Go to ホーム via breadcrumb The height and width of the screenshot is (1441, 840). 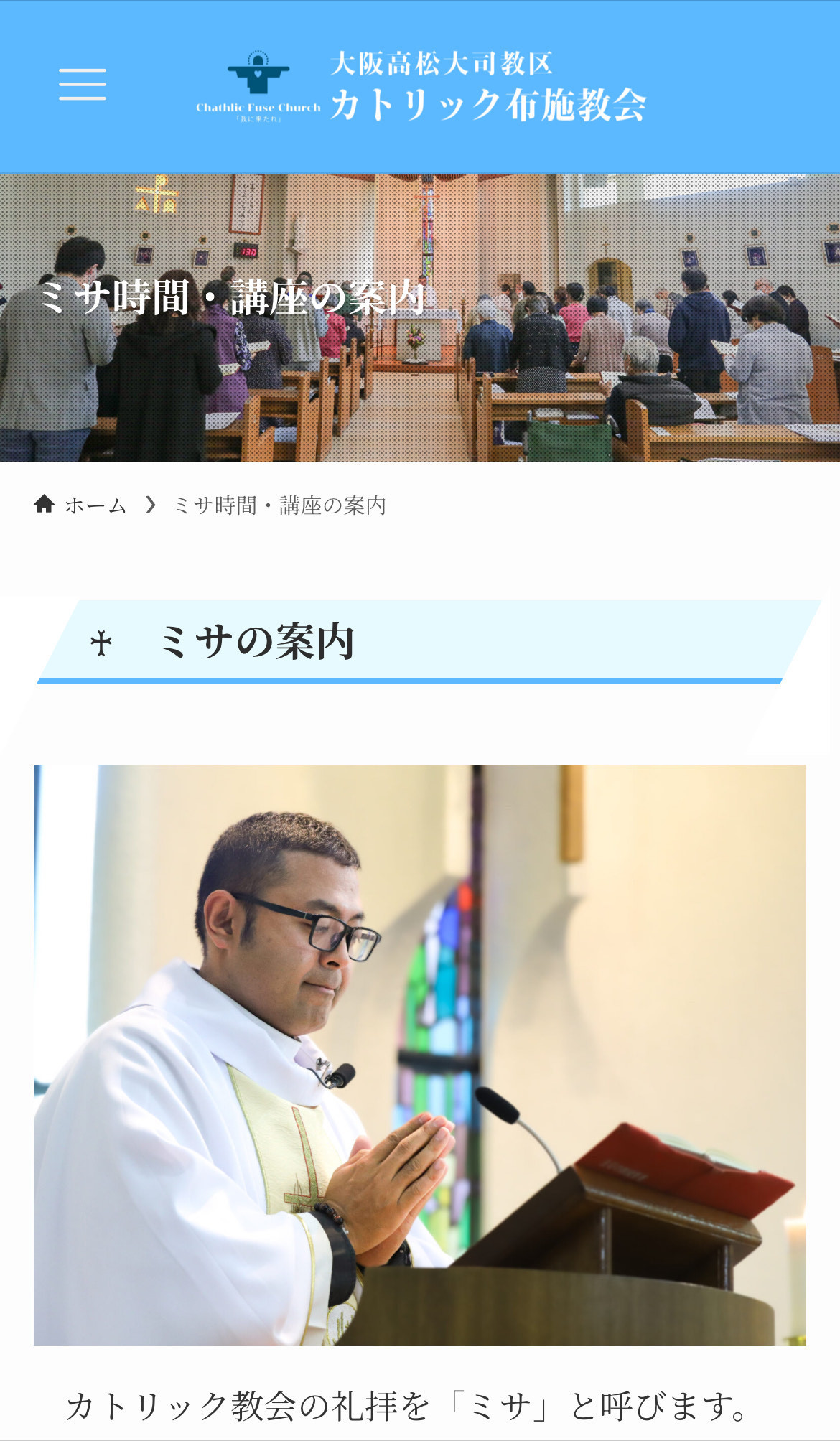click(94, 505)
